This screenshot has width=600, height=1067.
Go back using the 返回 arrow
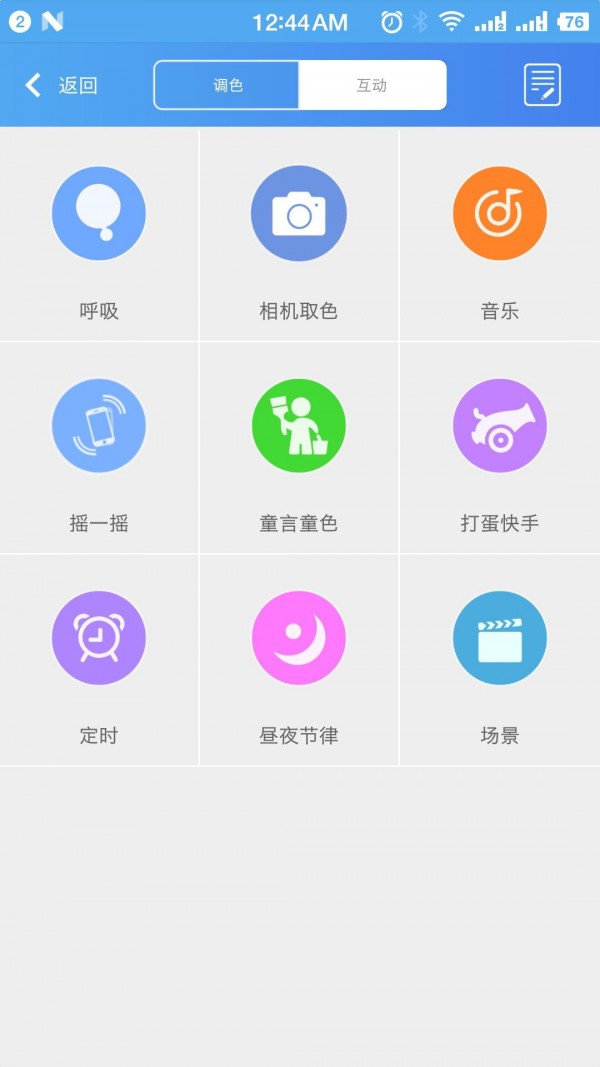coord(61,86)
